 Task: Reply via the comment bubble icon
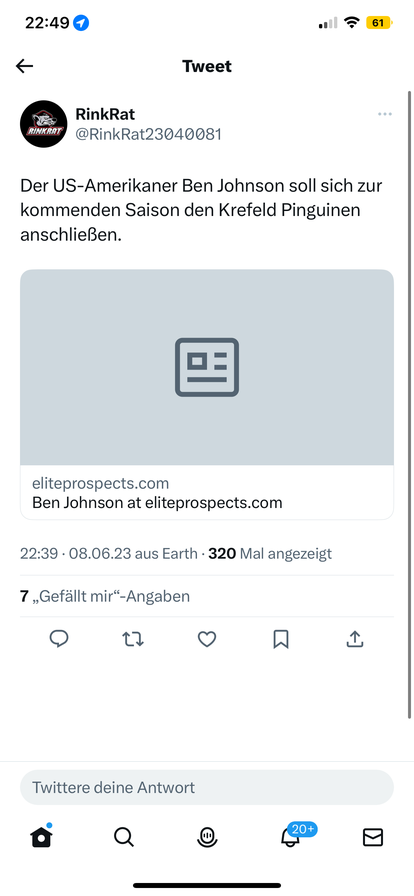pos(59,639)
